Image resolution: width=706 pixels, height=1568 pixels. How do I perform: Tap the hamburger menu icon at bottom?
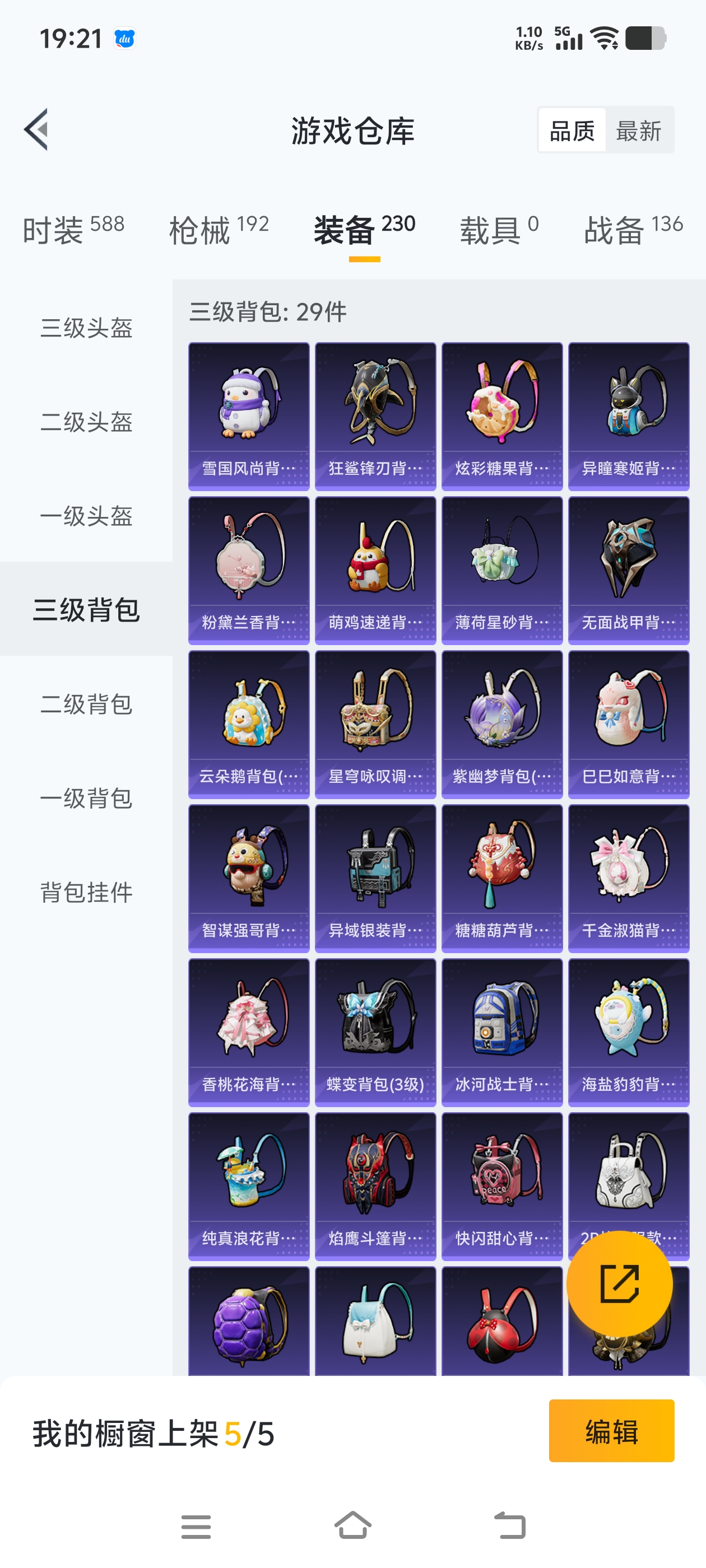tap(196, 1526)
